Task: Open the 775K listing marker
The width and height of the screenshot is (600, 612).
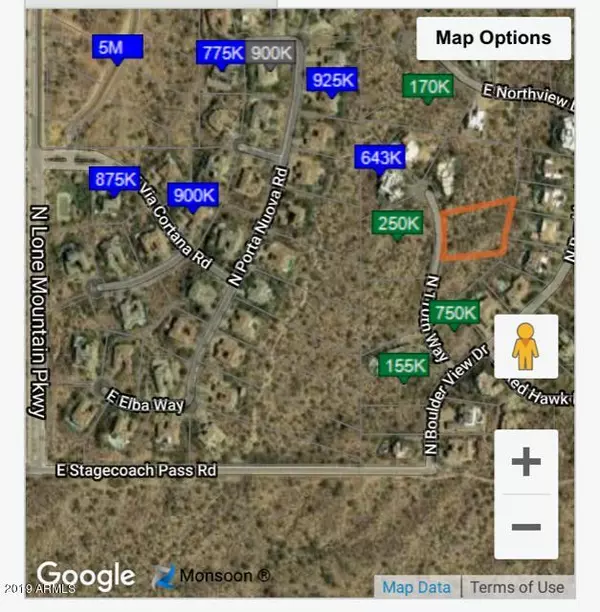Action: pos(221,53)
